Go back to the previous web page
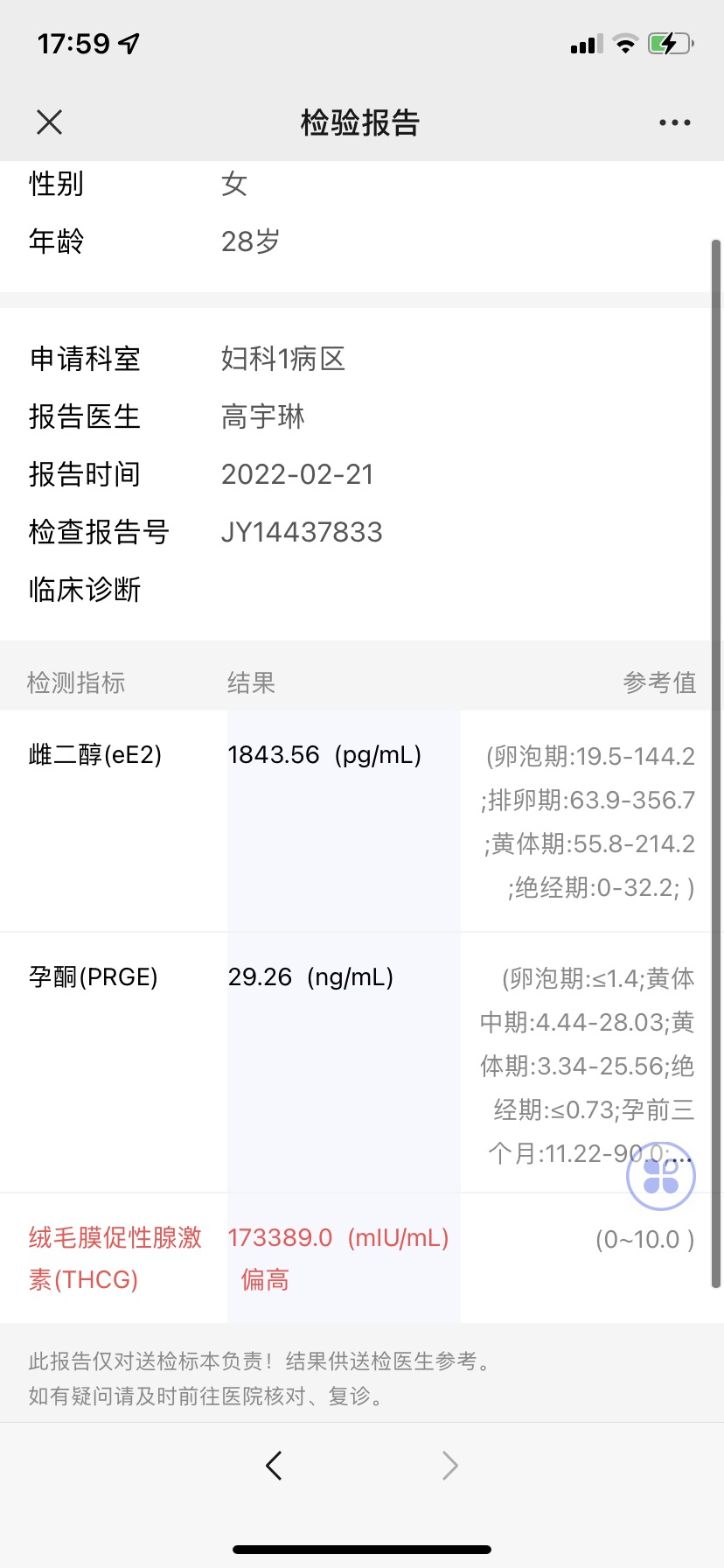 click(274, 1465)
